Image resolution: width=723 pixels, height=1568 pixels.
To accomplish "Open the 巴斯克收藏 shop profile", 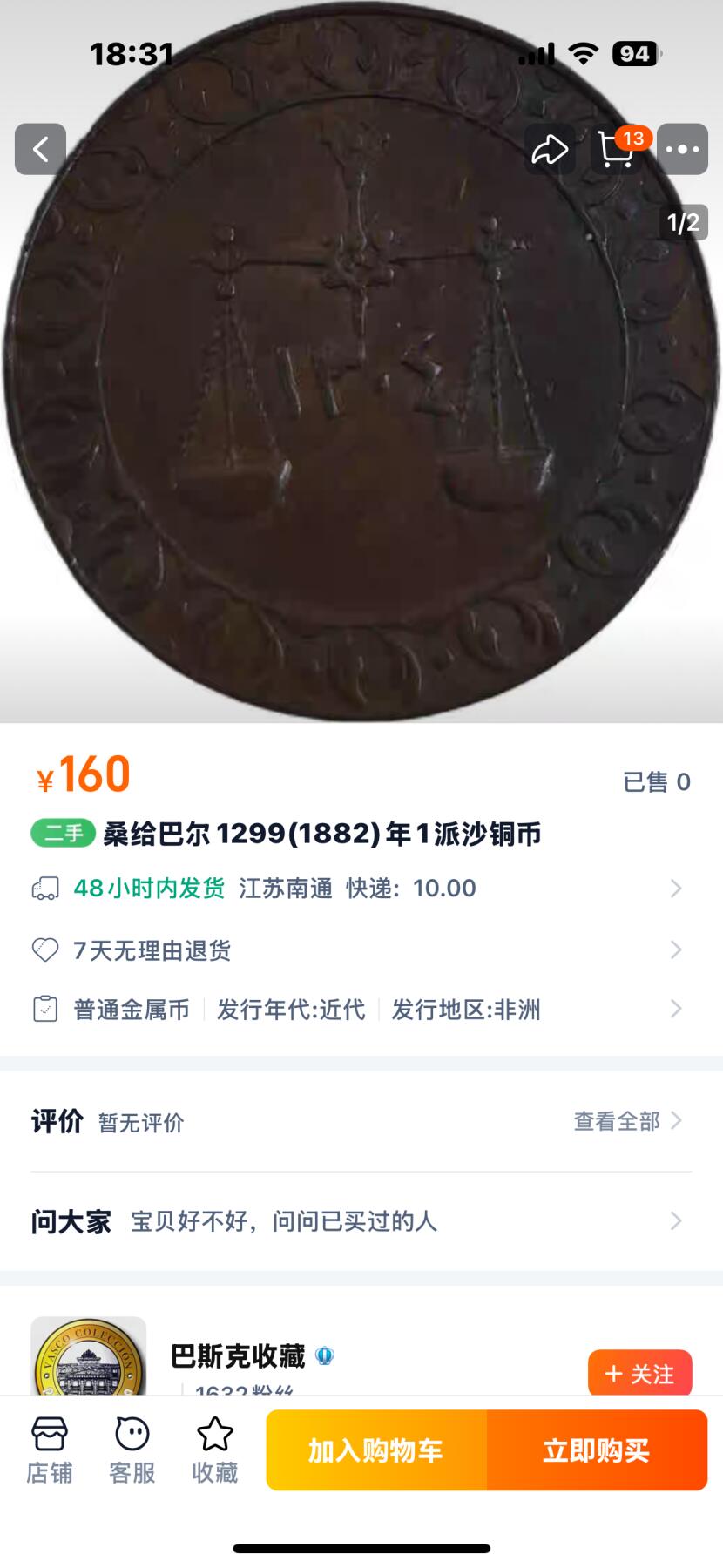I will click(x=238, y=1356).
